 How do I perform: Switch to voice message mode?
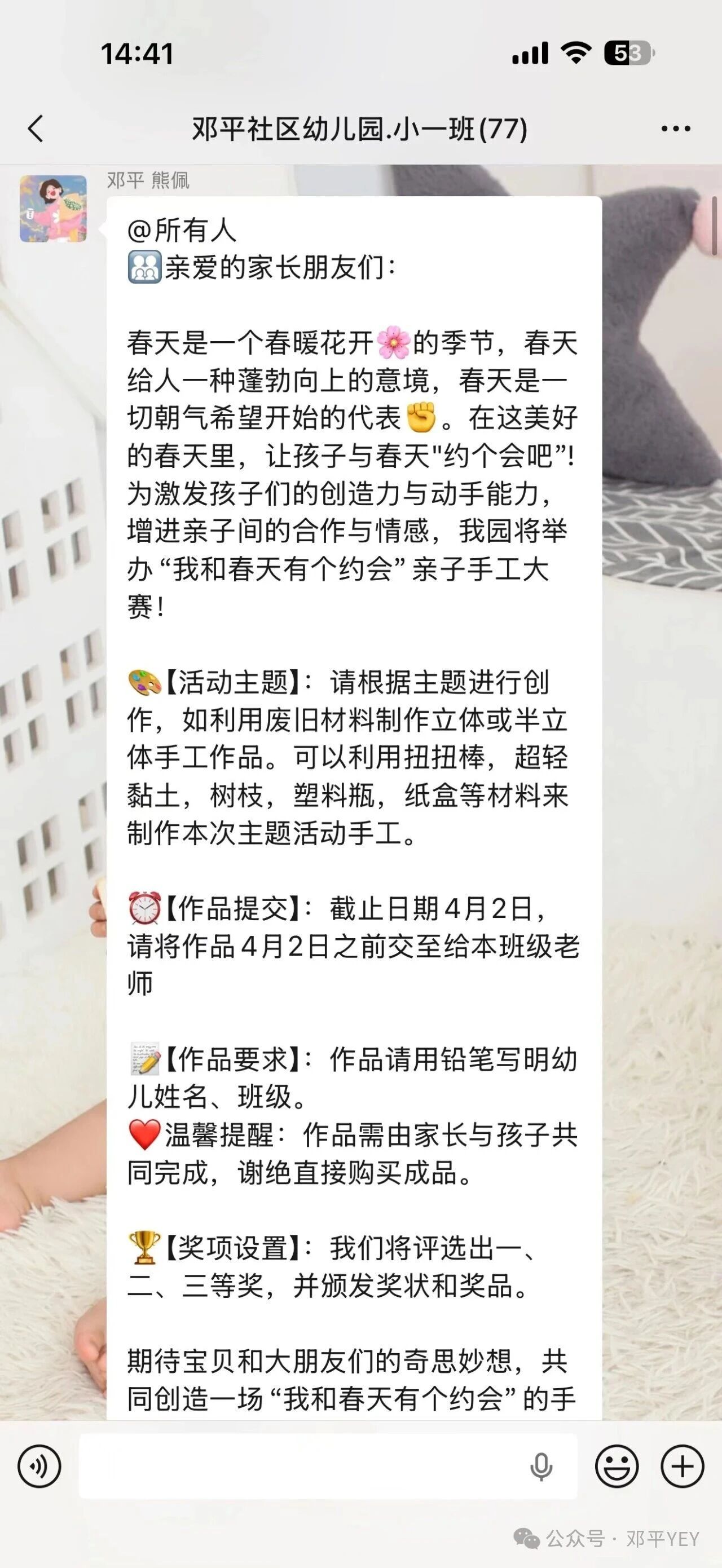point(39,1467)
